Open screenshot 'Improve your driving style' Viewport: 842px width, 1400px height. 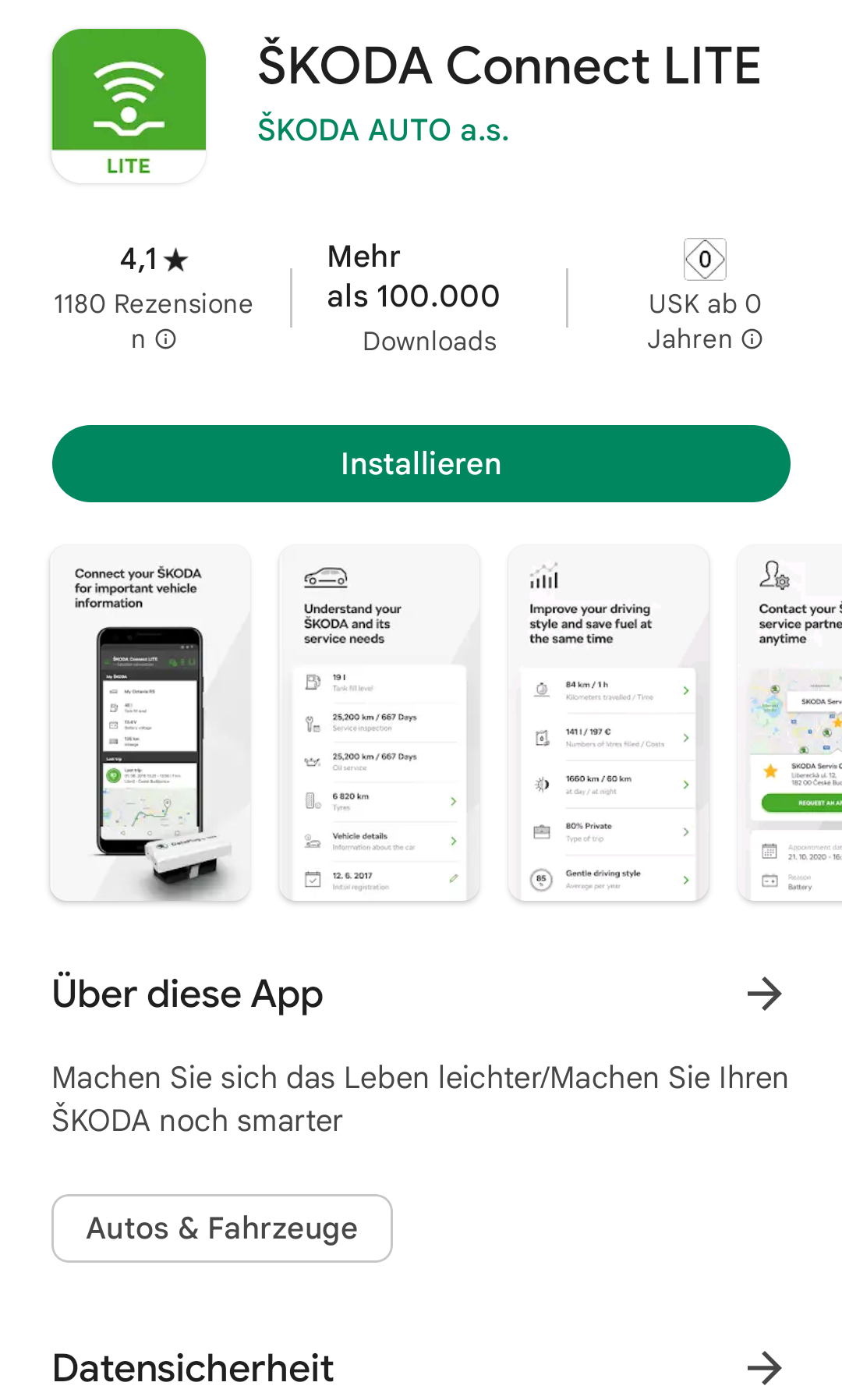[608, 723]
